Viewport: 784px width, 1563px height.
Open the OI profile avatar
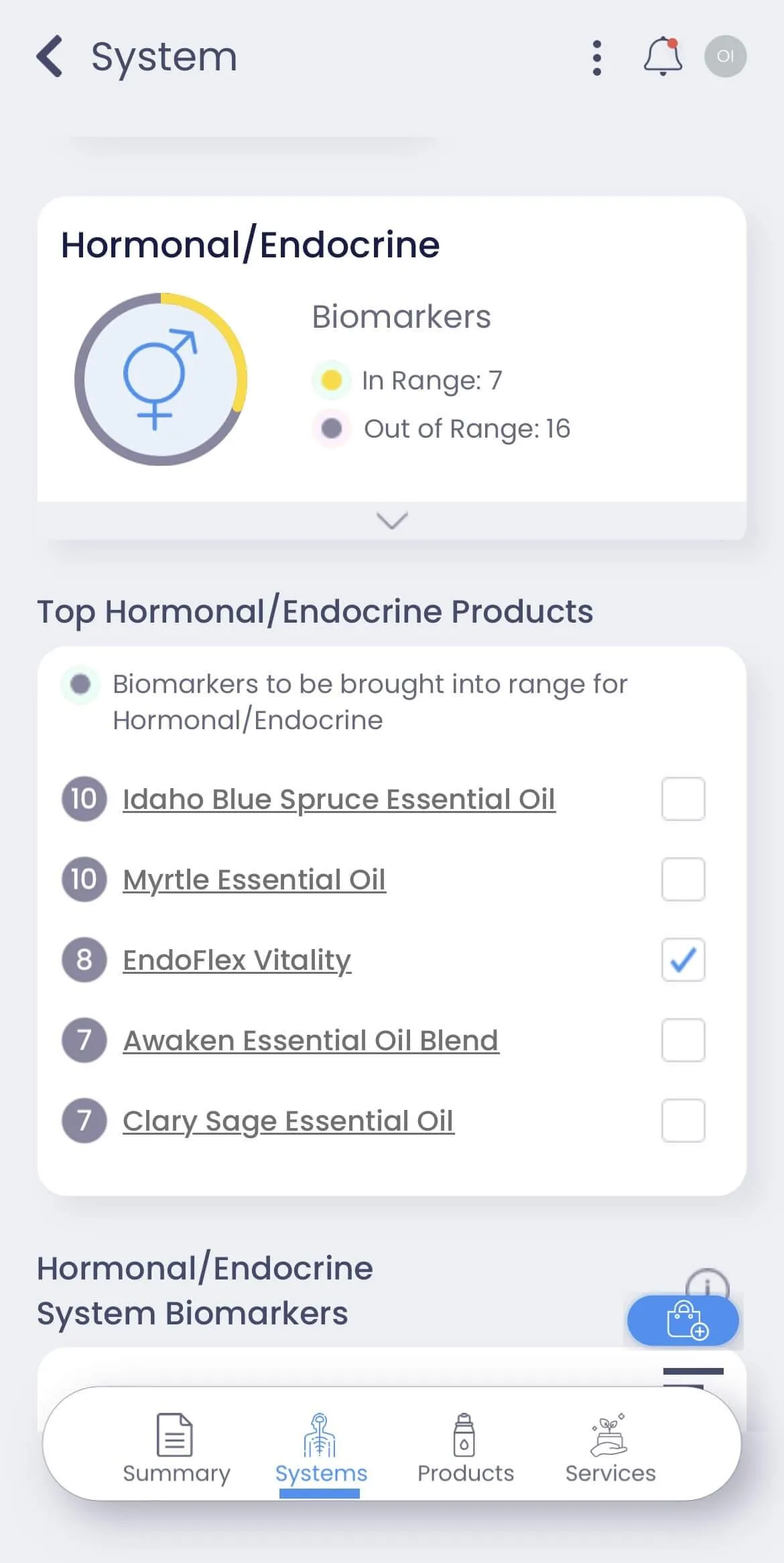click(725, 56)
